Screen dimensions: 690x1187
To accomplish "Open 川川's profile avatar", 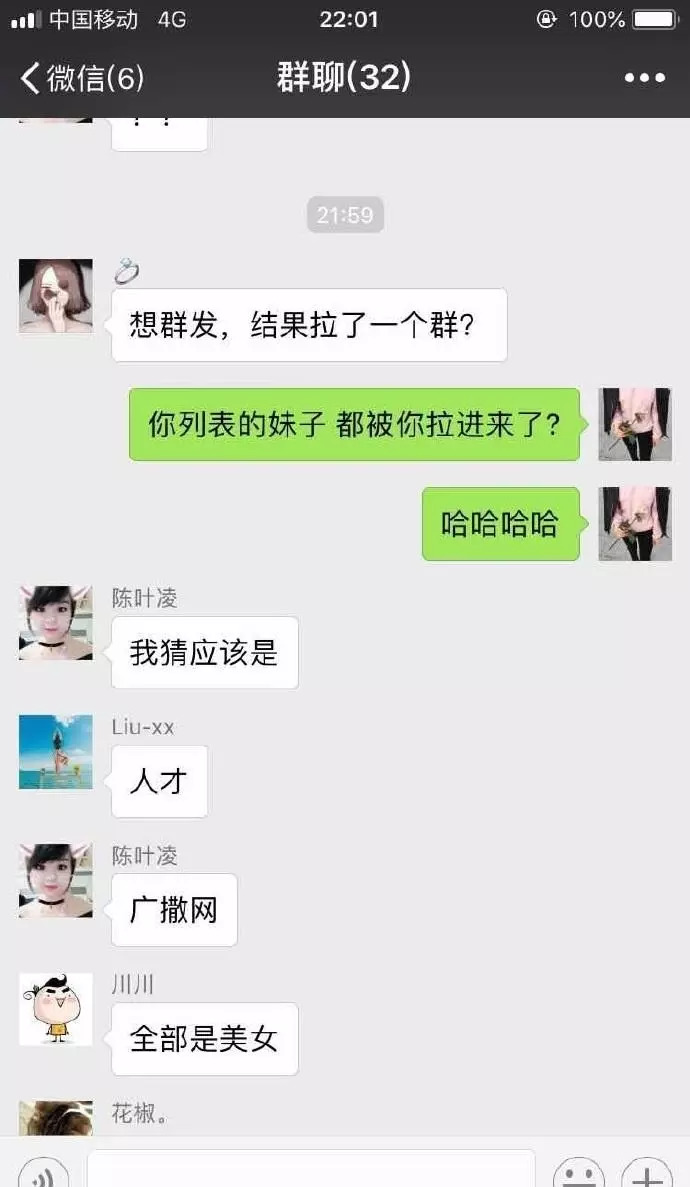I will click(56, 1009).
